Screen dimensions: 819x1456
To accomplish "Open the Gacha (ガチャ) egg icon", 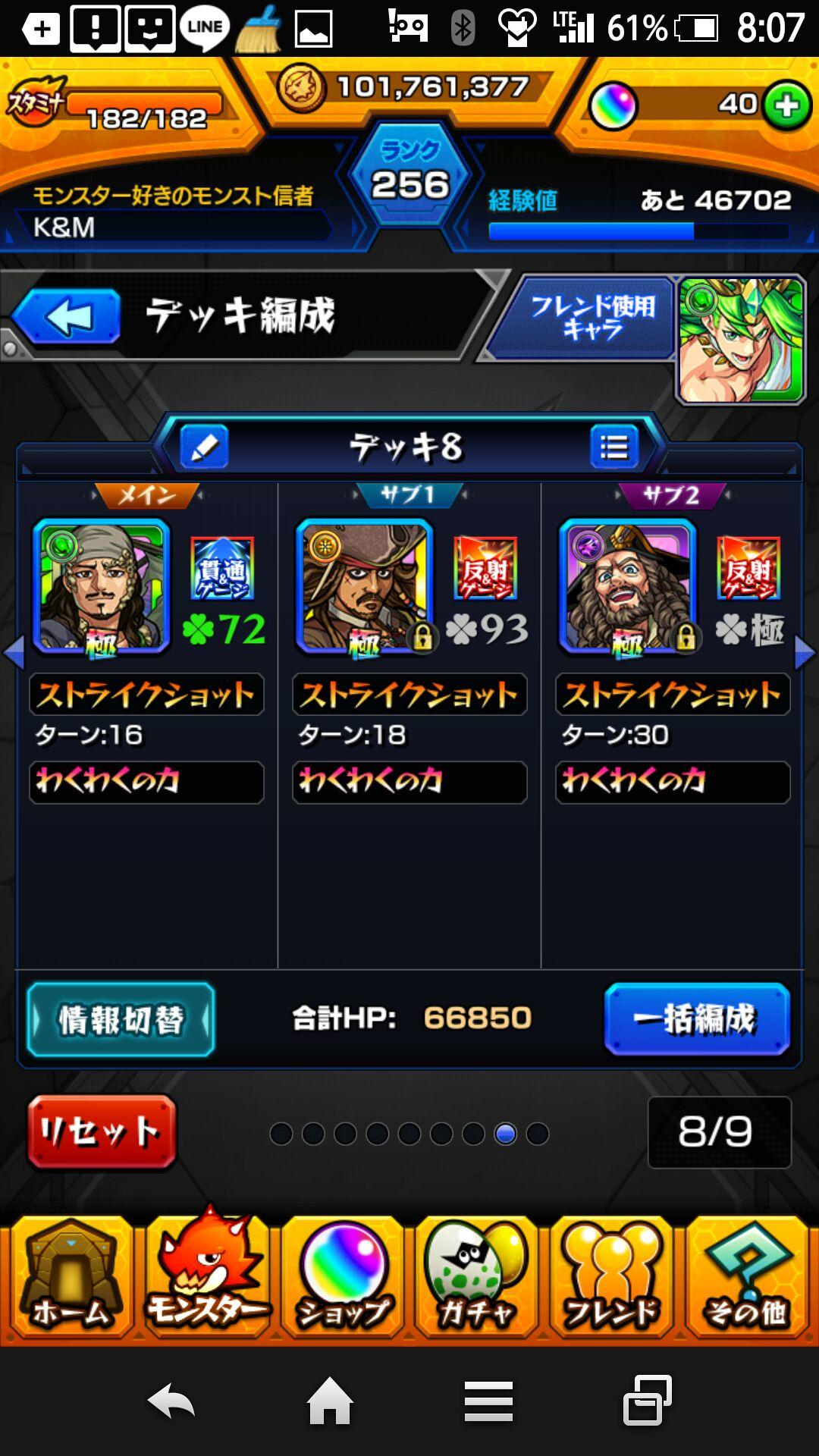I will click(x=478, y=1282).
